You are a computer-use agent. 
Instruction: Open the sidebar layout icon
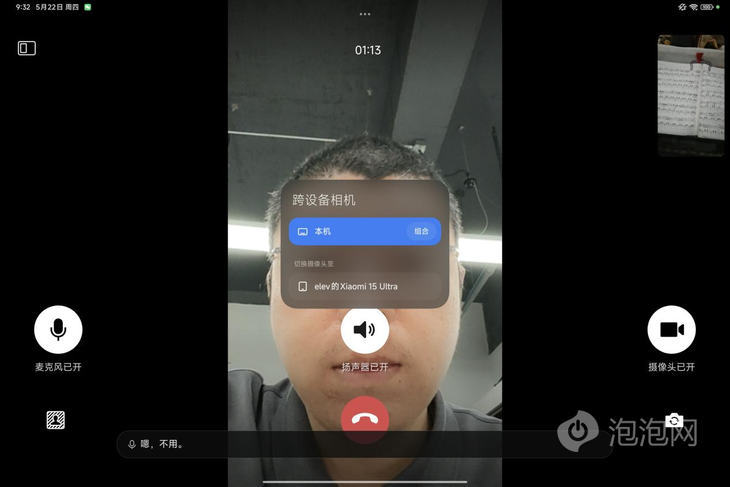27,48
